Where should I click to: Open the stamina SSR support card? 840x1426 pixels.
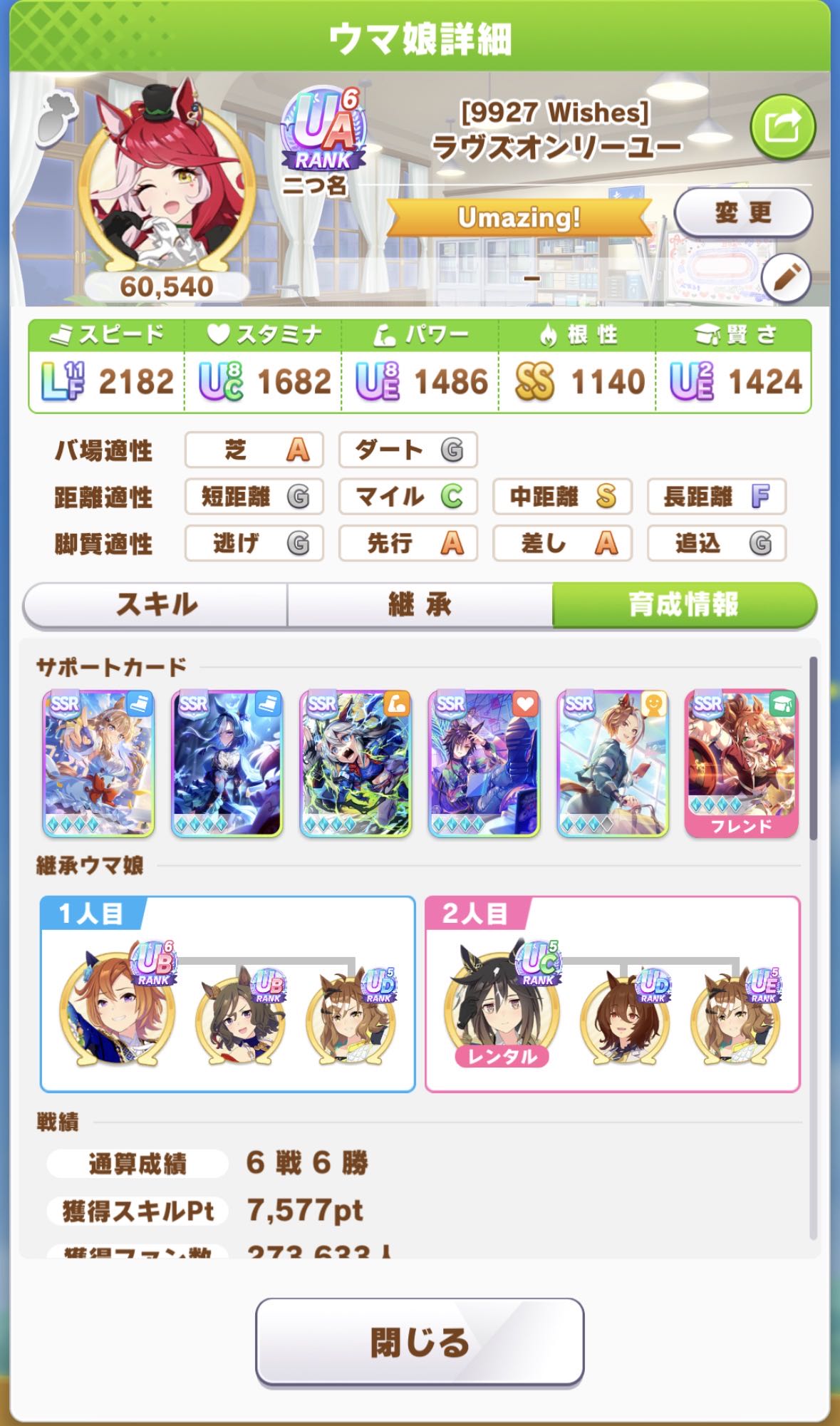point(484,763)
